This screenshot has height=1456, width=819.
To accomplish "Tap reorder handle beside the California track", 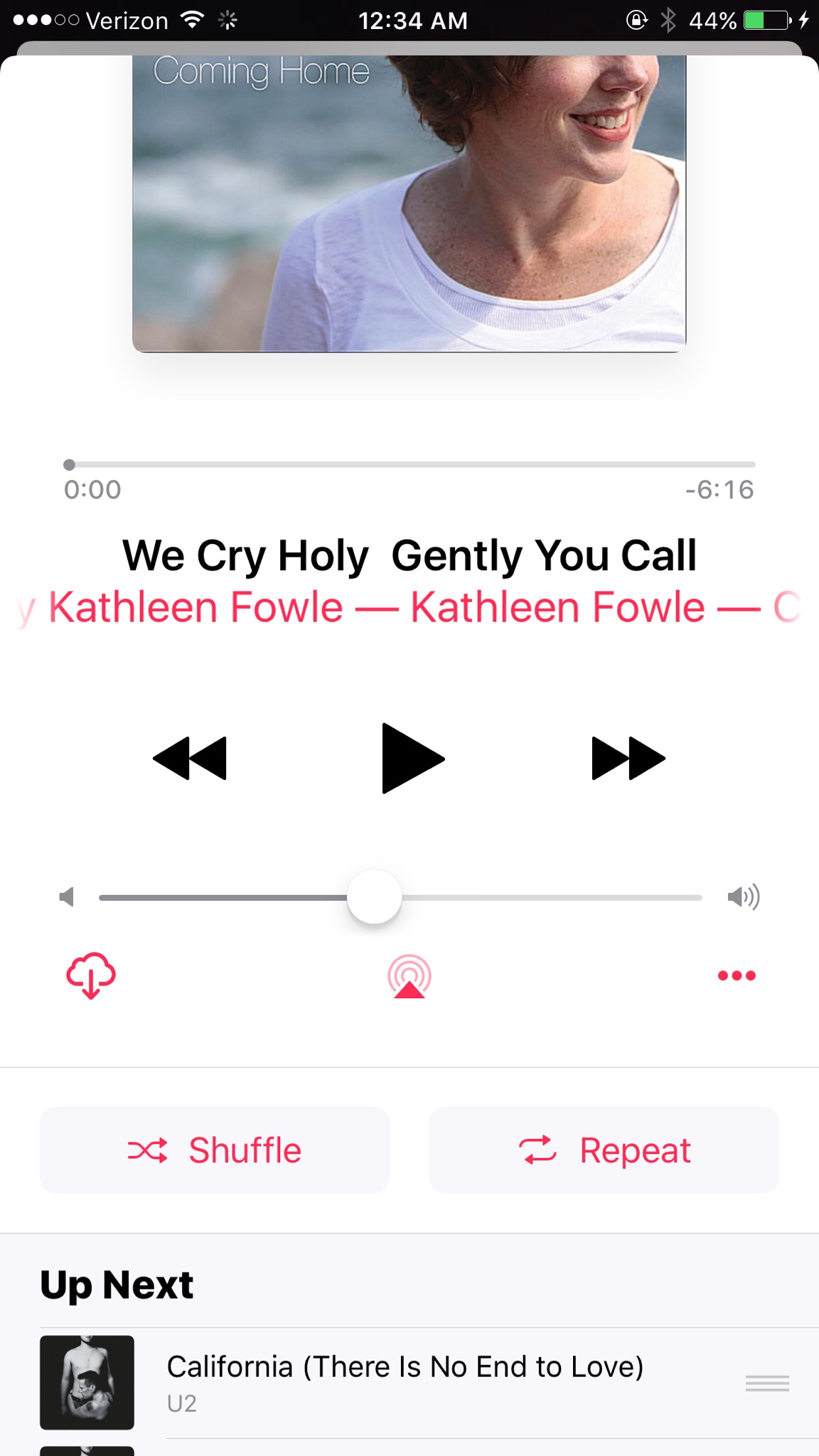I will pyautogui.click(x=767, y=1383).
